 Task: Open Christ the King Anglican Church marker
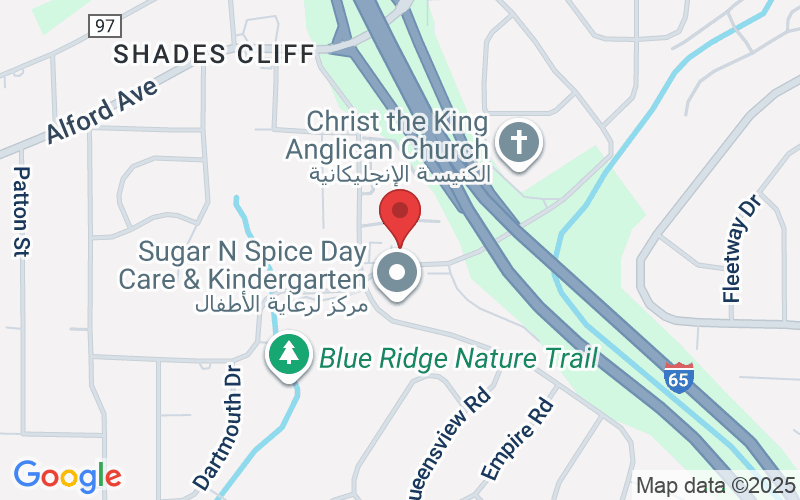pyautogui.click(x=519, y=144)
